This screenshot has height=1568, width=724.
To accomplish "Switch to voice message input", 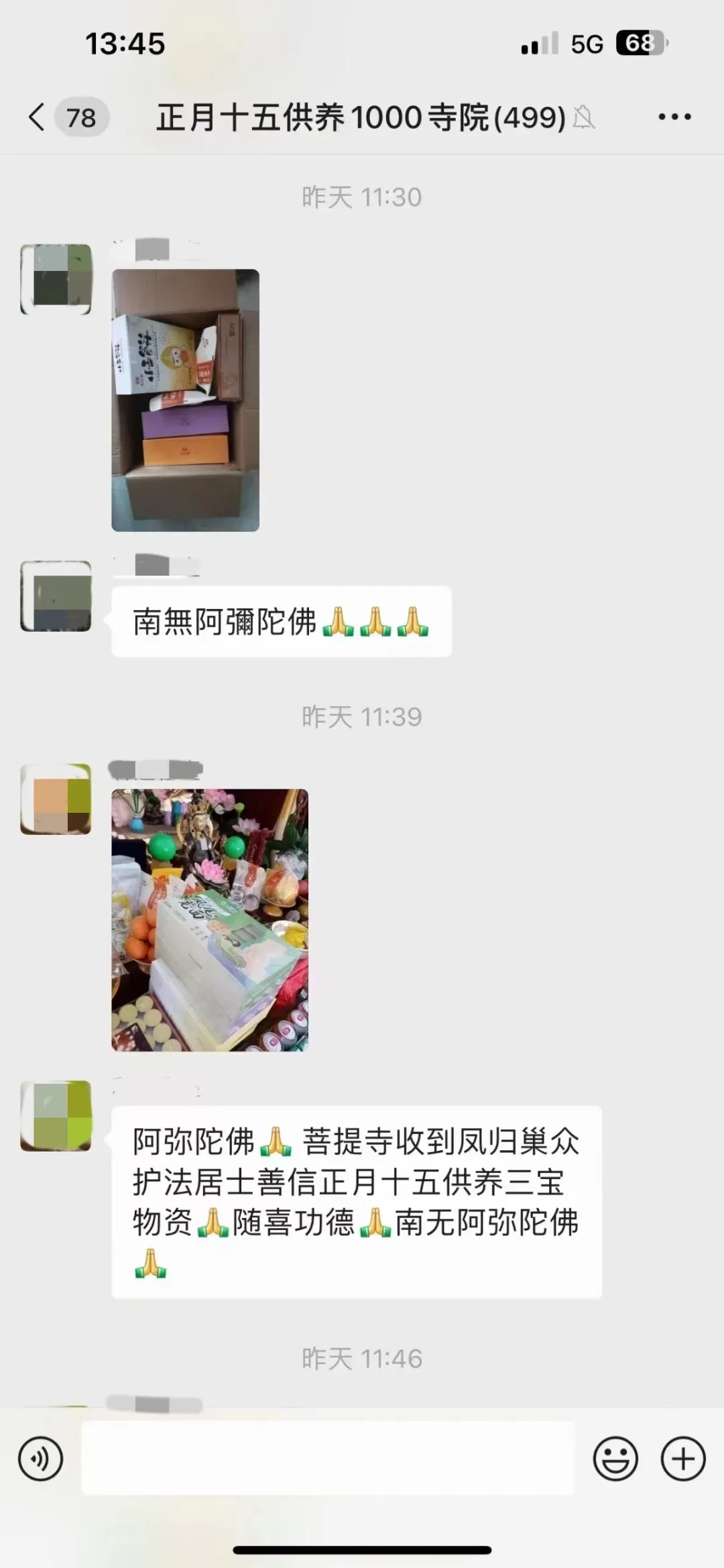I will [40, 1459].
